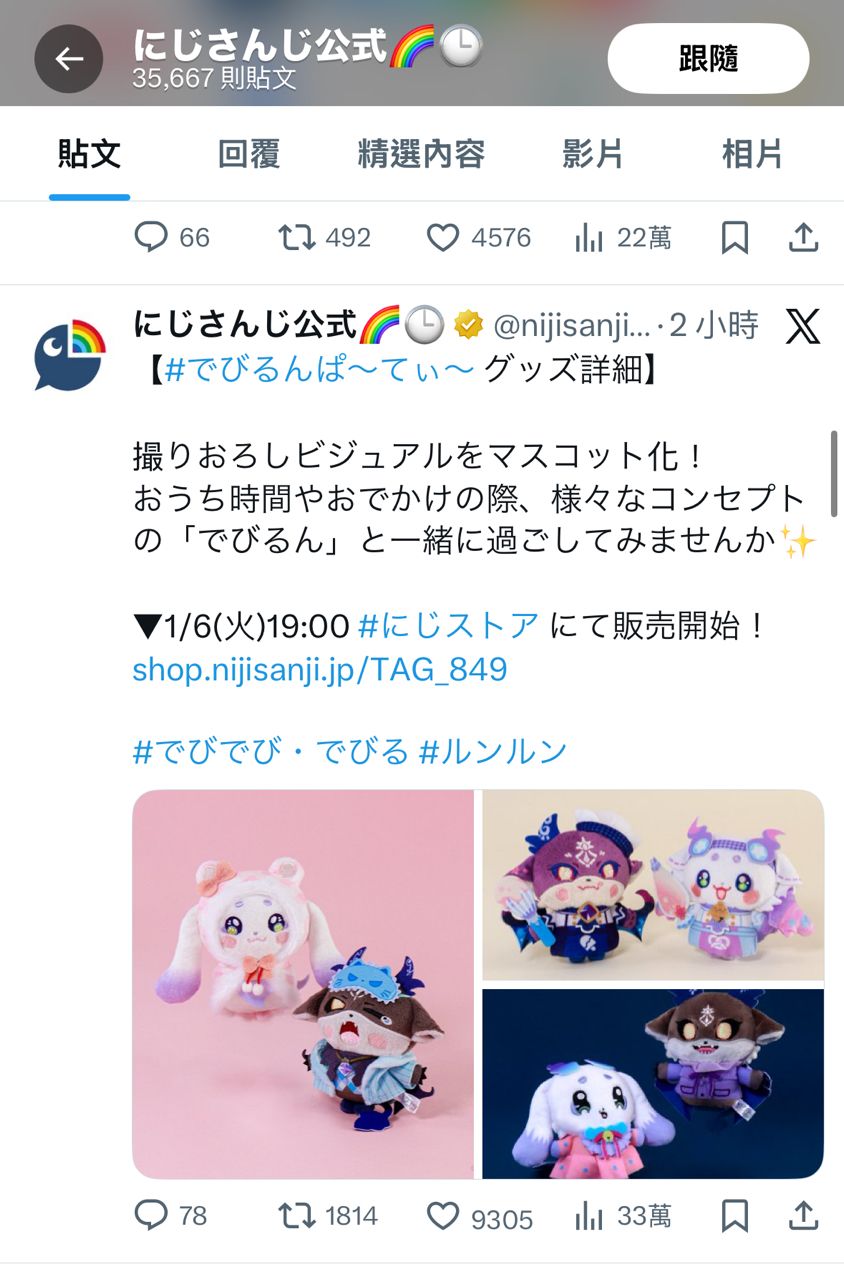The image size is (844, 1280).
Task: Open the shop.nijisanji.jp/TAG_849 link
Action: click(x=319, y=669)
